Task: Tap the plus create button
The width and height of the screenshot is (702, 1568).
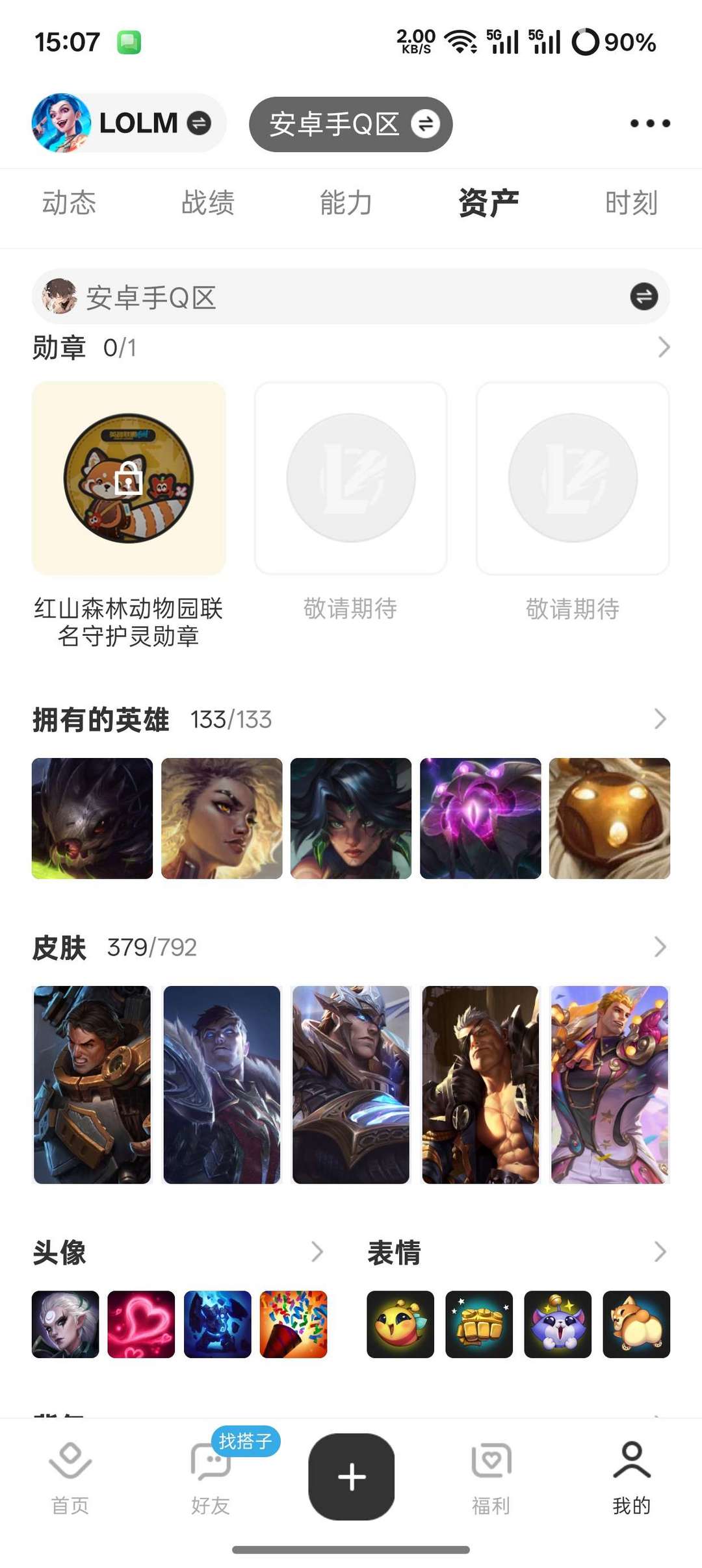Action: point(351,1476)
